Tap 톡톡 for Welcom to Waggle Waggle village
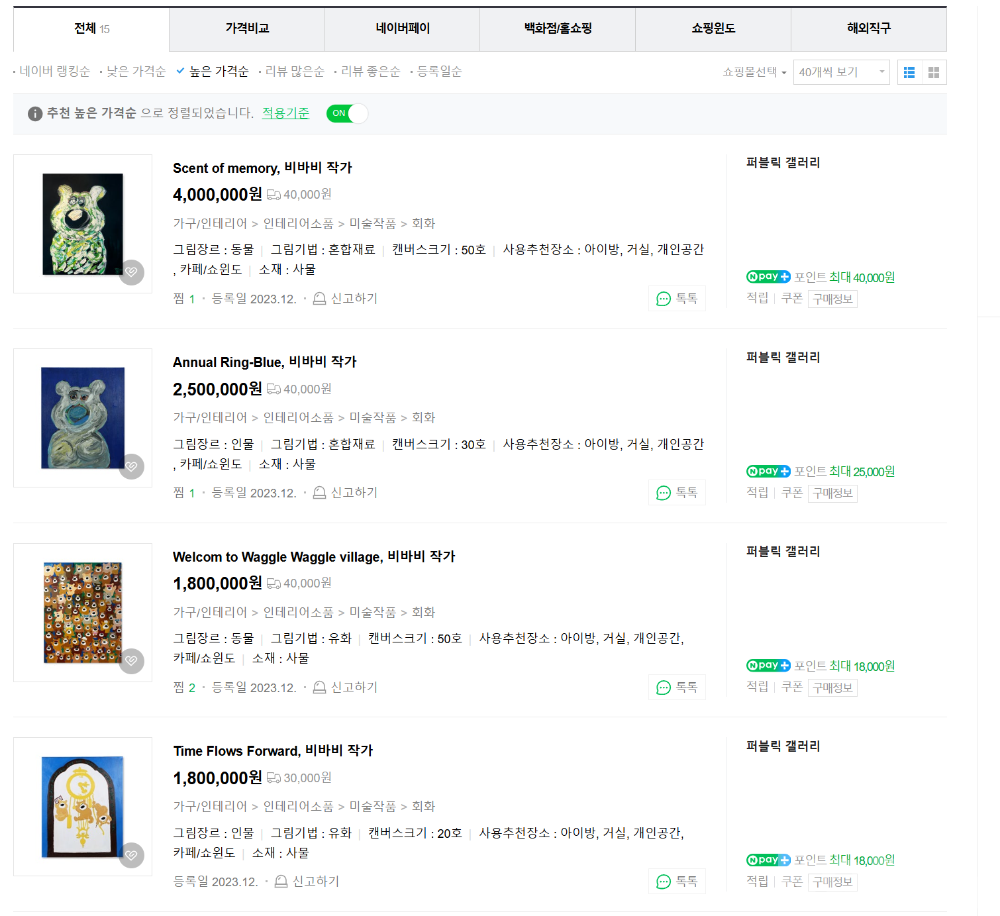This screenshot has height=916, width=1000. (x=677, y=688)
